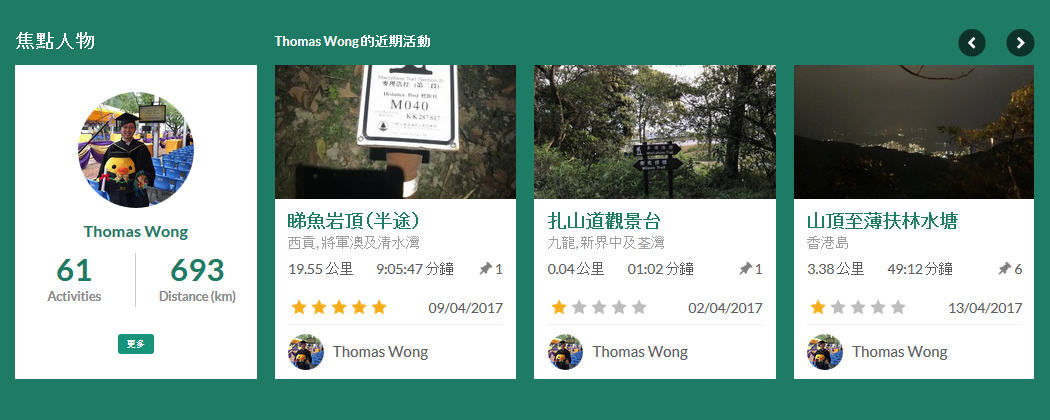Viewport: 1050px width, 420px height.
Task: View the trail marker M040 photo
Action: click(x=395, y=131)
